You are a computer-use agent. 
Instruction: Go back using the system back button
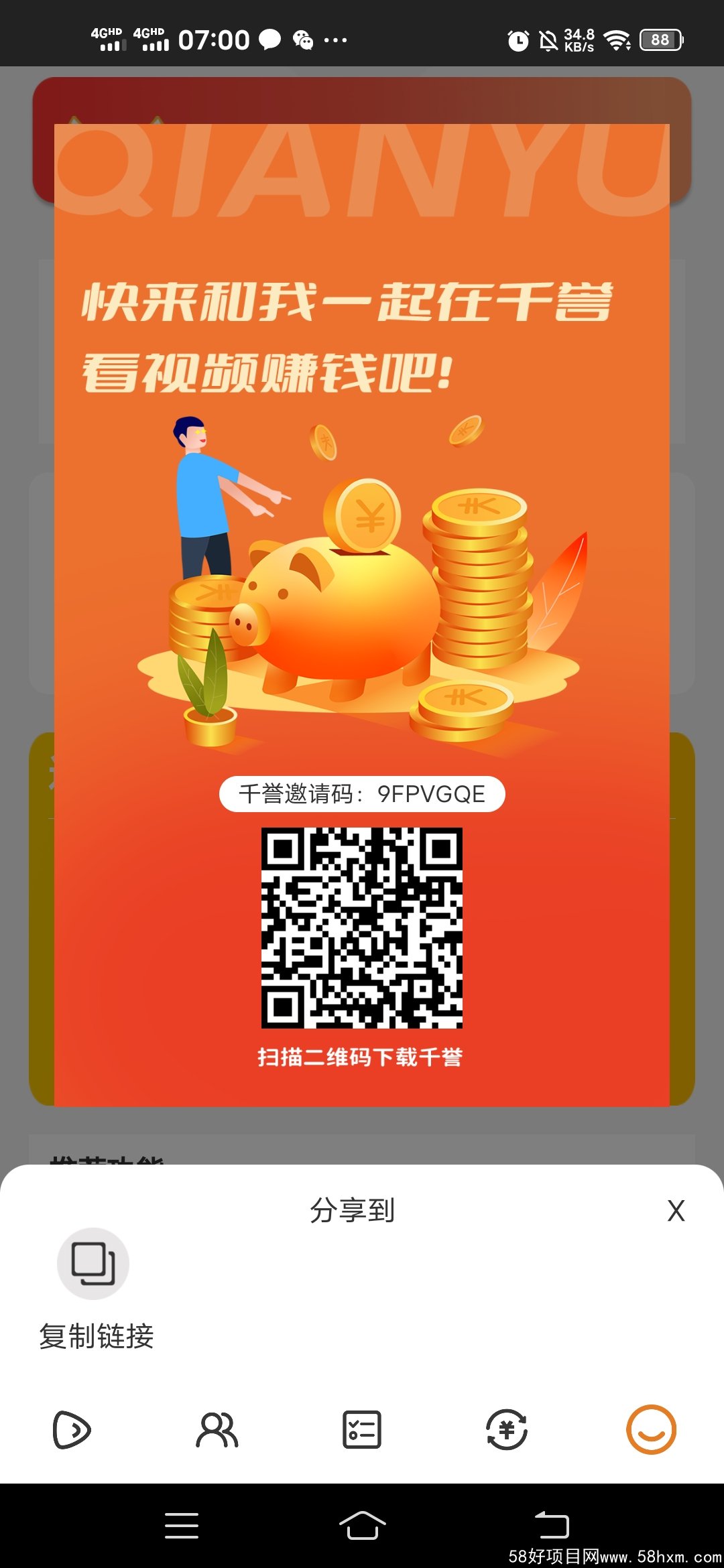click(x=552, y=1525)
